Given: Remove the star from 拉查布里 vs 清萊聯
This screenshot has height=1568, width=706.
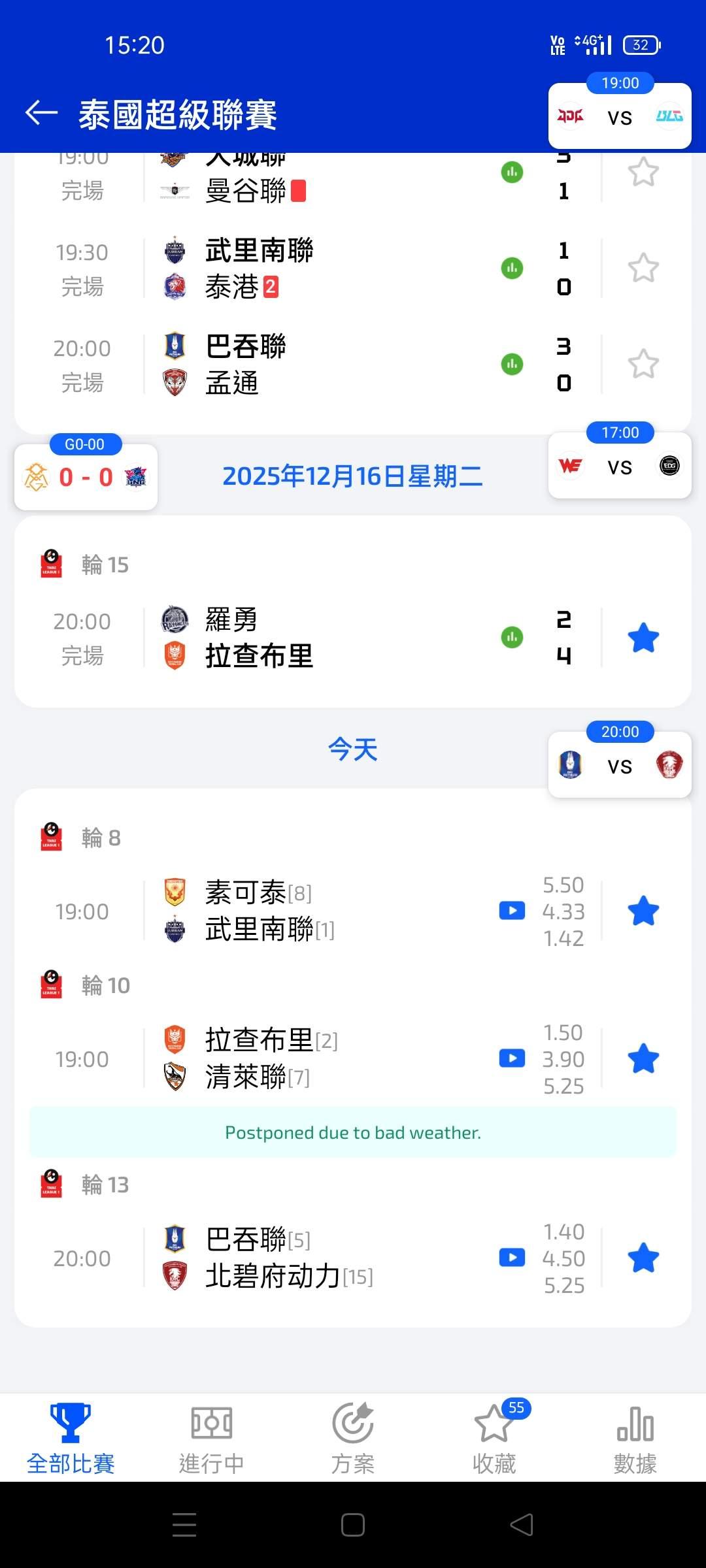Looking at the screenshot, I should tap(643, 1058).
